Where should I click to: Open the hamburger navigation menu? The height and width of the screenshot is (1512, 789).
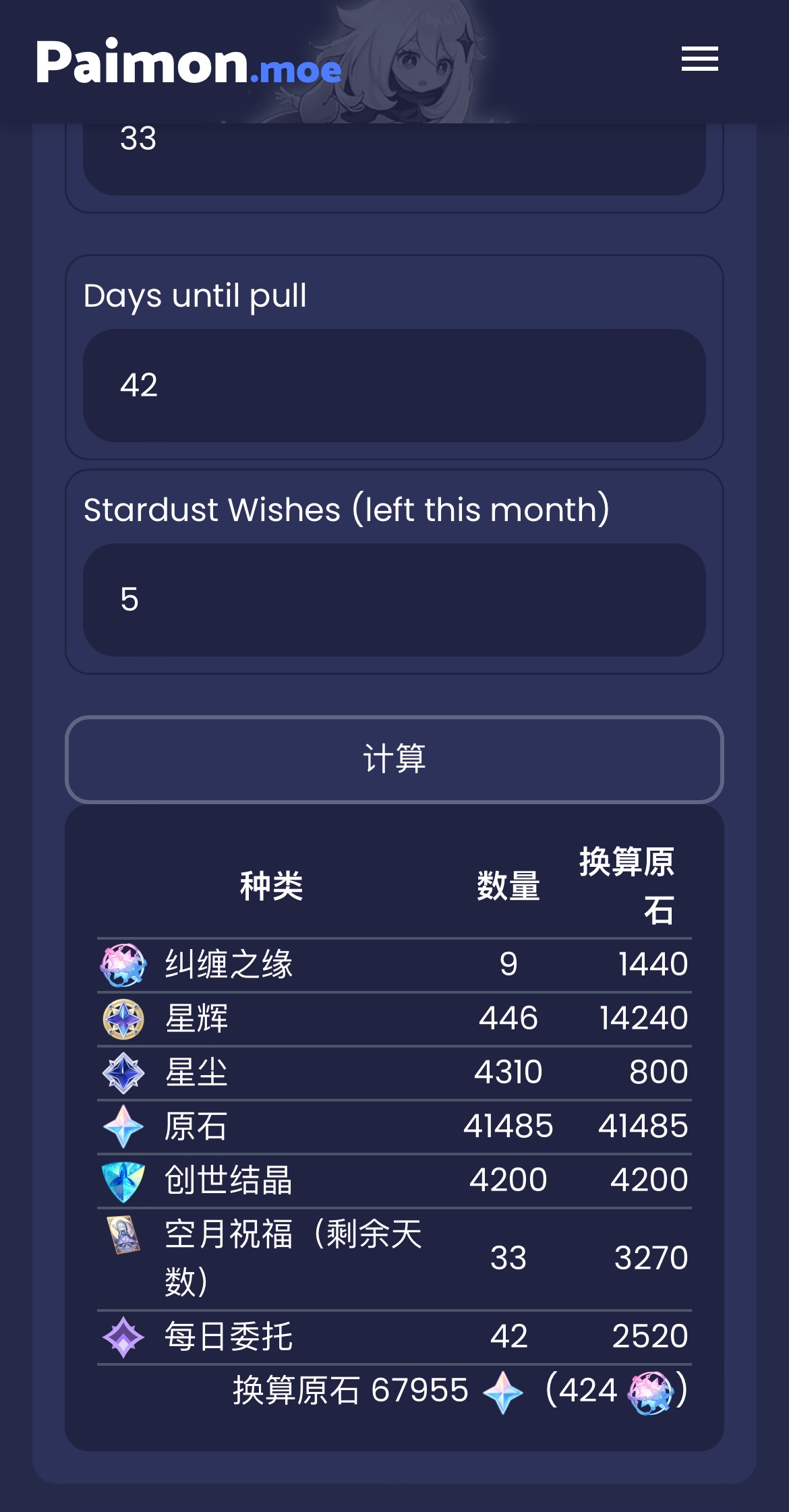(x=699, y=59)
